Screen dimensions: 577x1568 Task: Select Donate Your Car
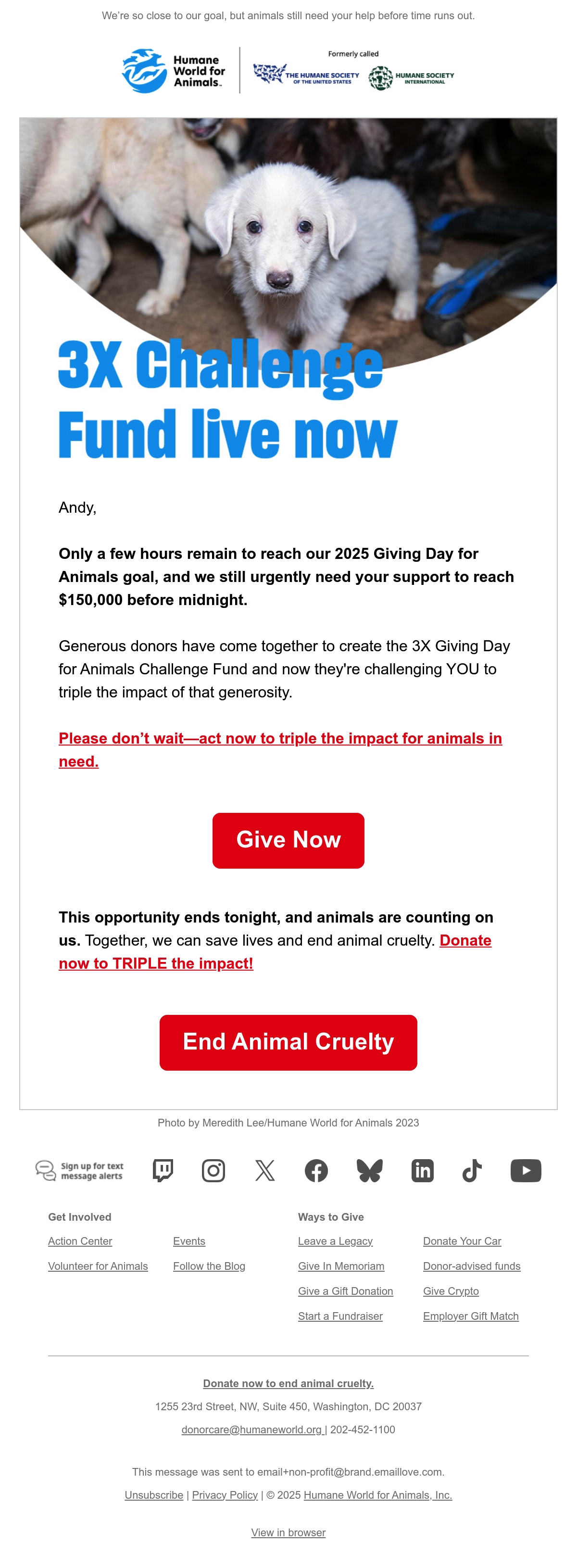(x=462, y=1240)
